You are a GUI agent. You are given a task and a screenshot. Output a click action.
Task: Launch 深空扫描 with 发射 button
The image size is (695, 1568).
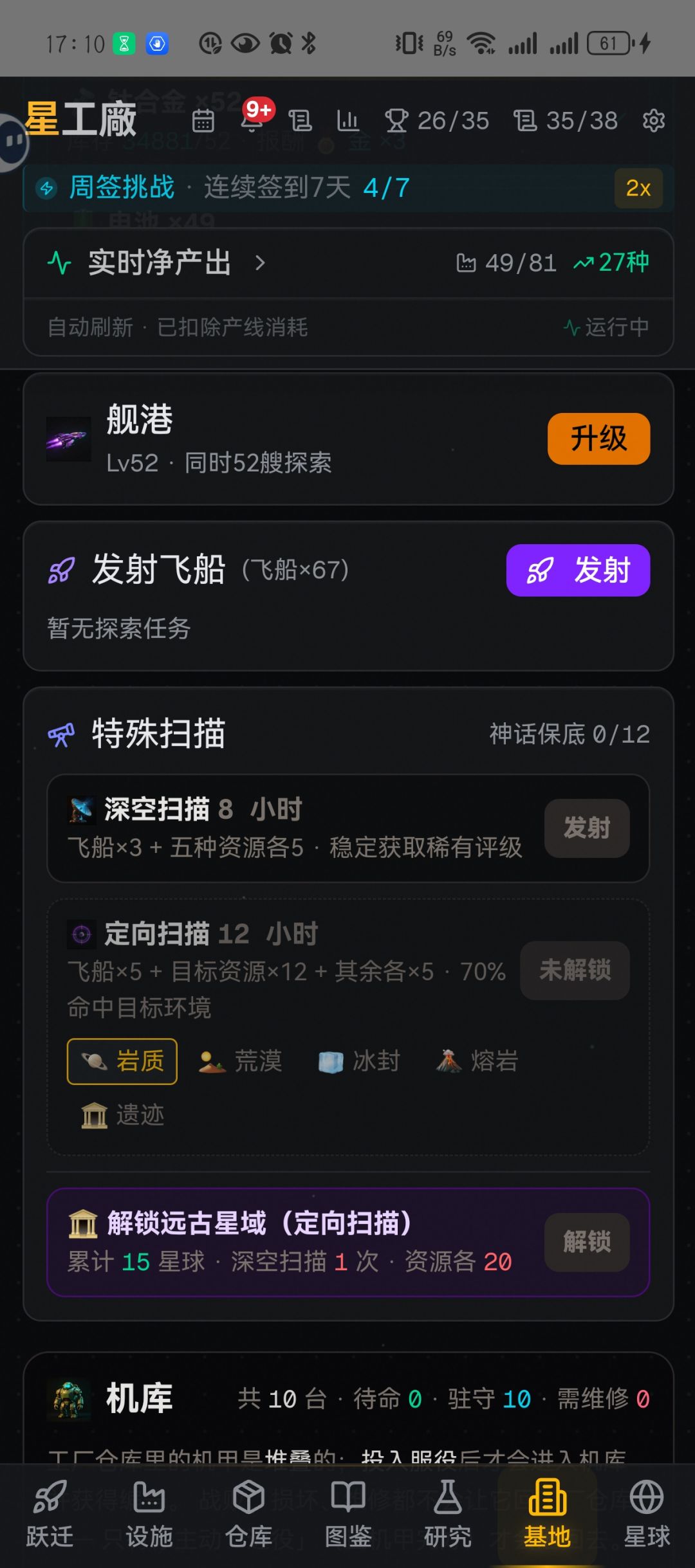coord(587,828)
